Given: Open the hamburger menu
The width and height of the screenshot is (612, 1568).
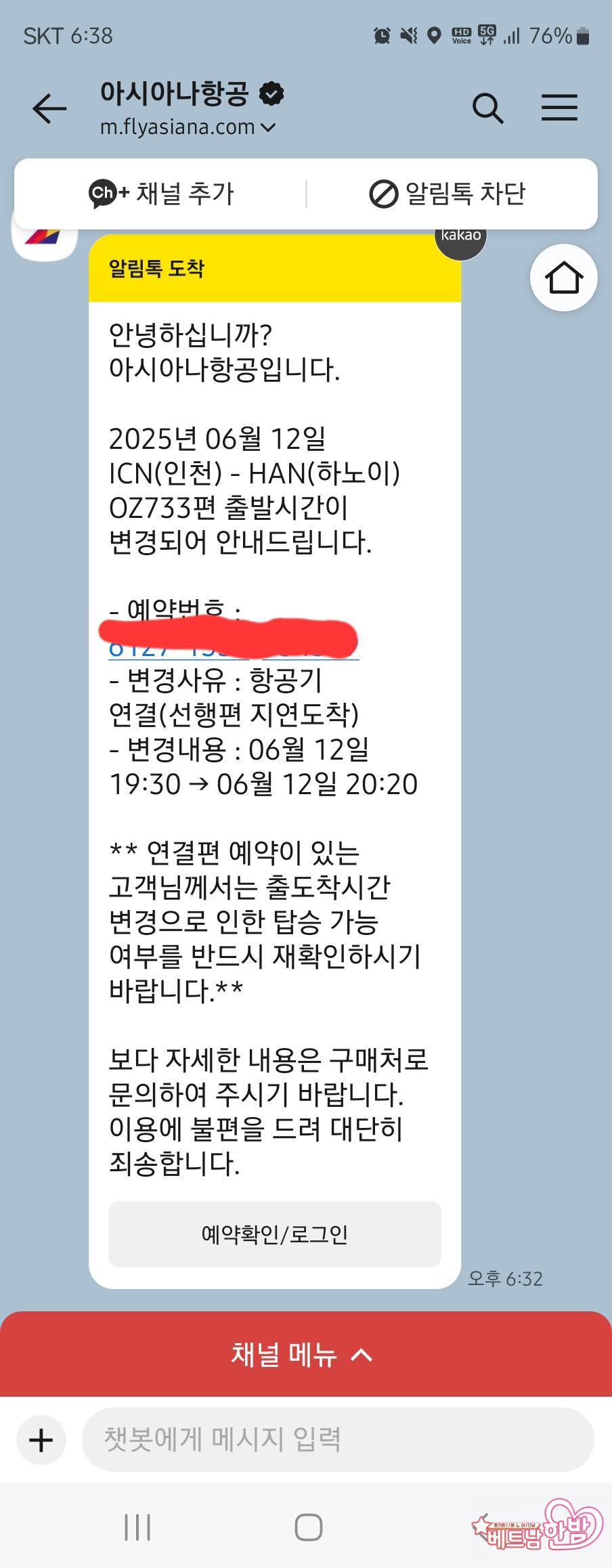Looking at the screenshot, I should (x=559, y=108).
